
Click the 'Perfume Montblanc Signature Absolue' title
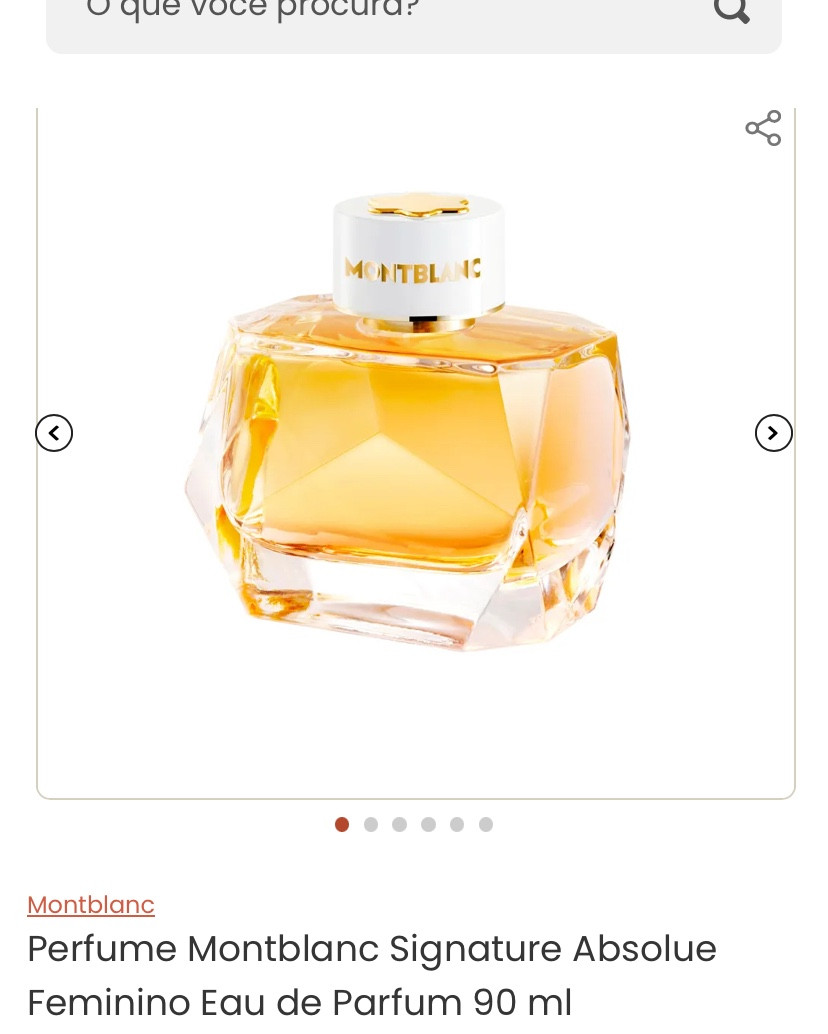click(x=372, y=948)
